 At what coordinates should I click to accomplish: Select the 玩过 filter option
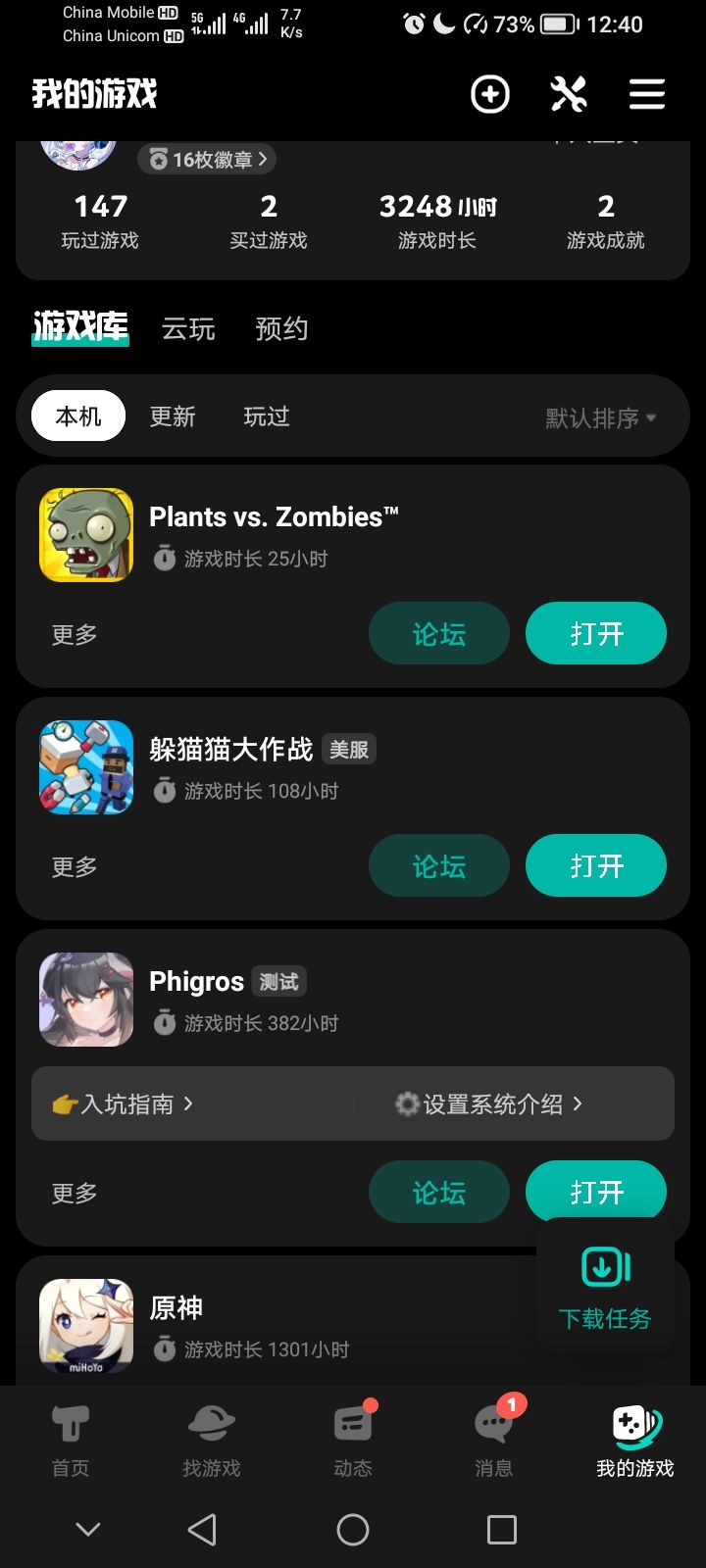(x=265, y=416)
